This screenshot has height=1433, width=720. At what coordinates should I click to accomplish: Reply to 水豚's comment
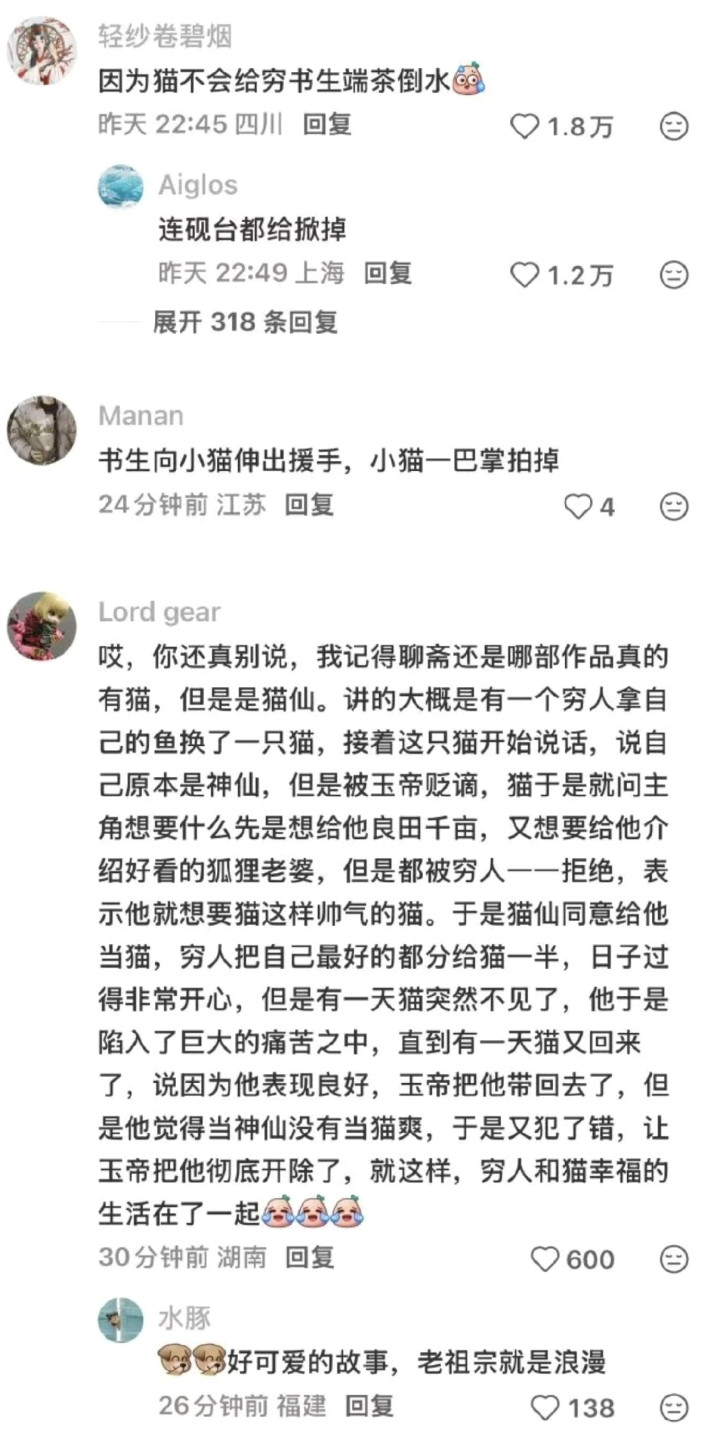[x=370, y=1405]
